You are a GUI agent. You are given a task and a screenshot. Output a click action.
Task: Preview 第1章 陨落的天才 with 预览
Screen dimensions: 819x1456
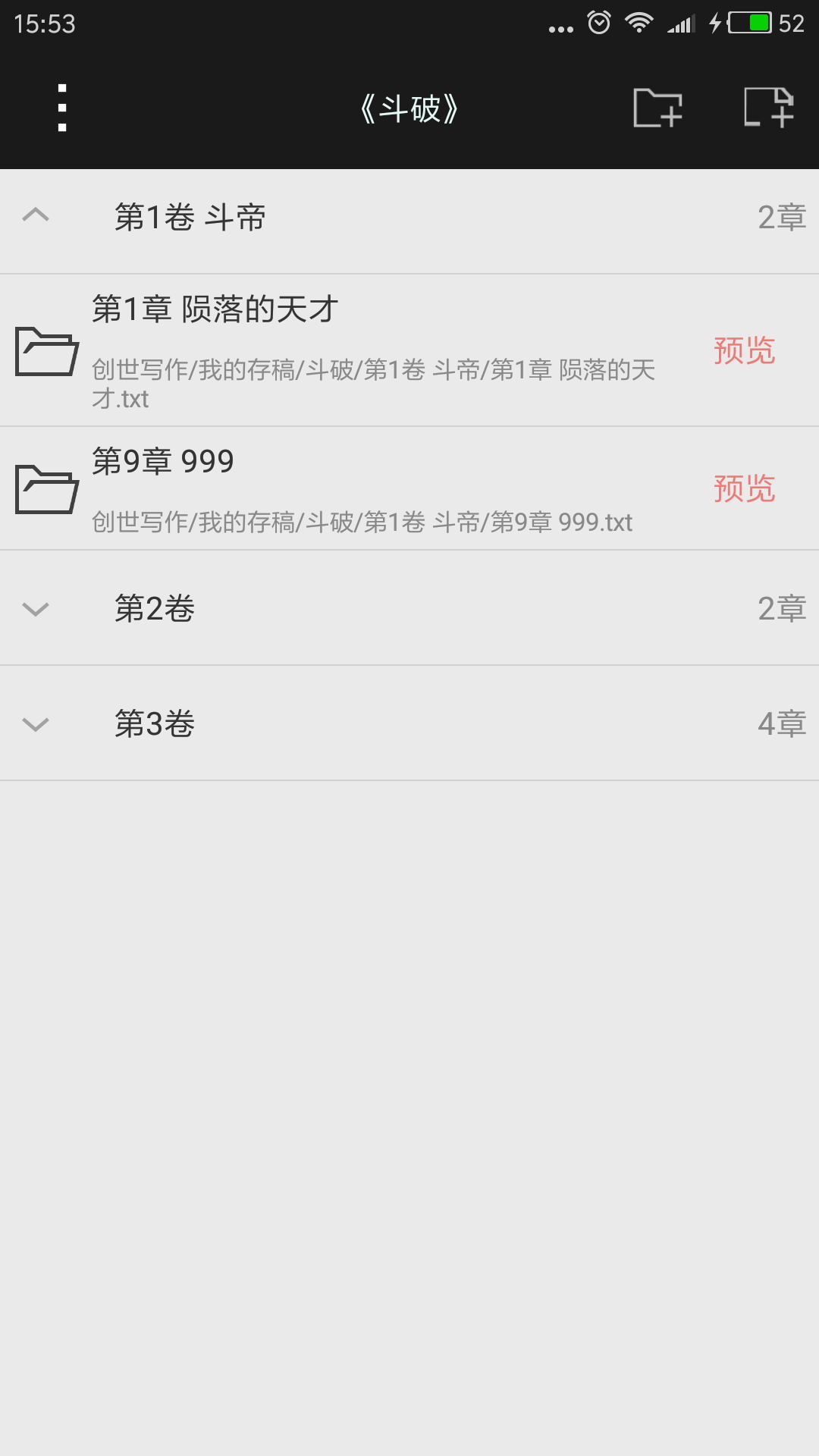(x=744, y=351)
